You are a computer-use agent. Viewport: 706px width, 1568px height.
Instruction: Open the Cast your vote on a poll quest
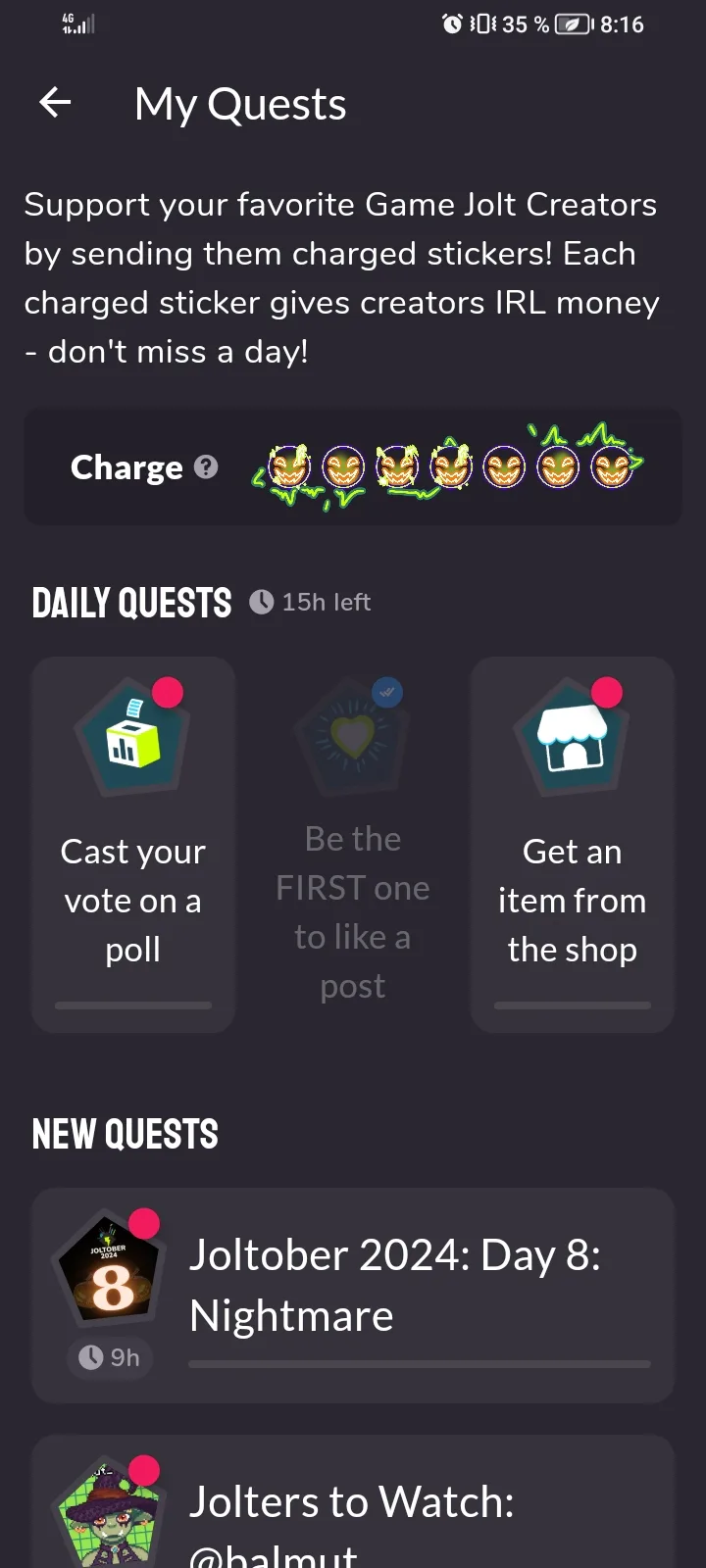(x=133, y=844)
